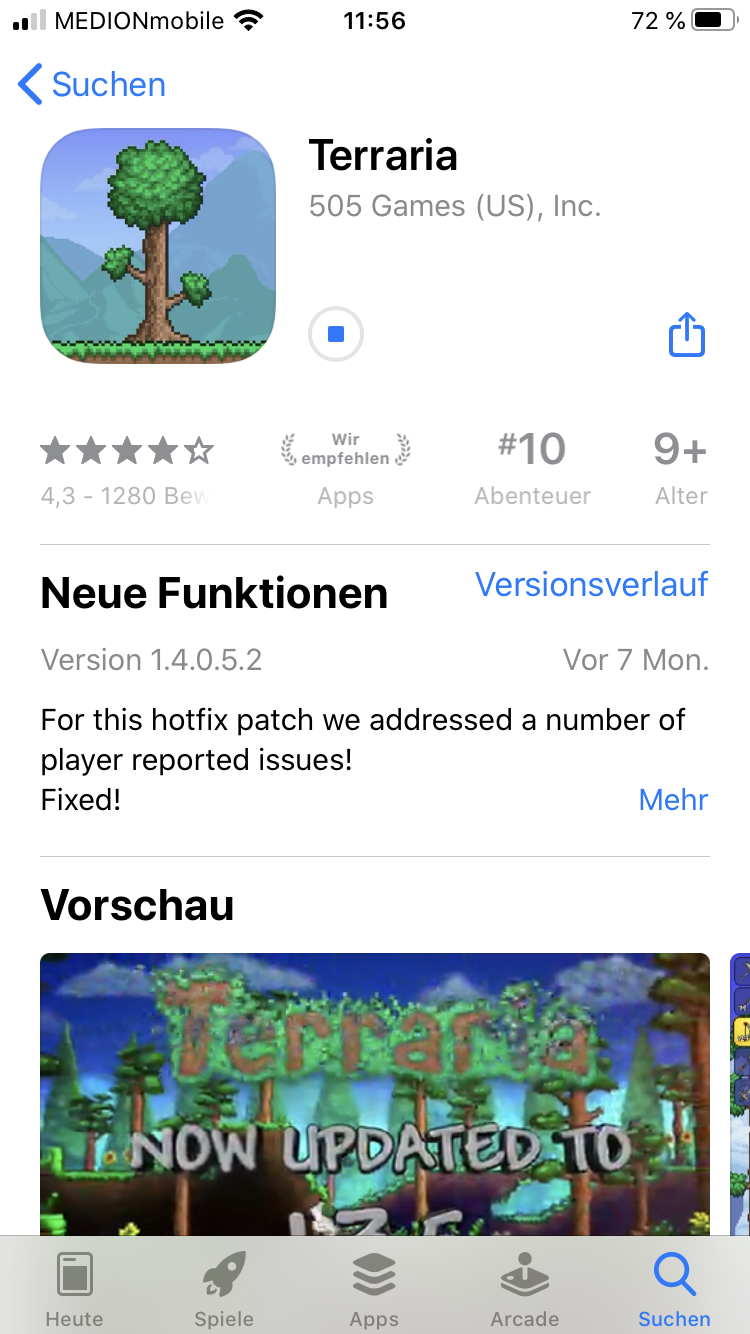750x1334 pixels.
Task: Stop the Terraria download
Action: 336,335
